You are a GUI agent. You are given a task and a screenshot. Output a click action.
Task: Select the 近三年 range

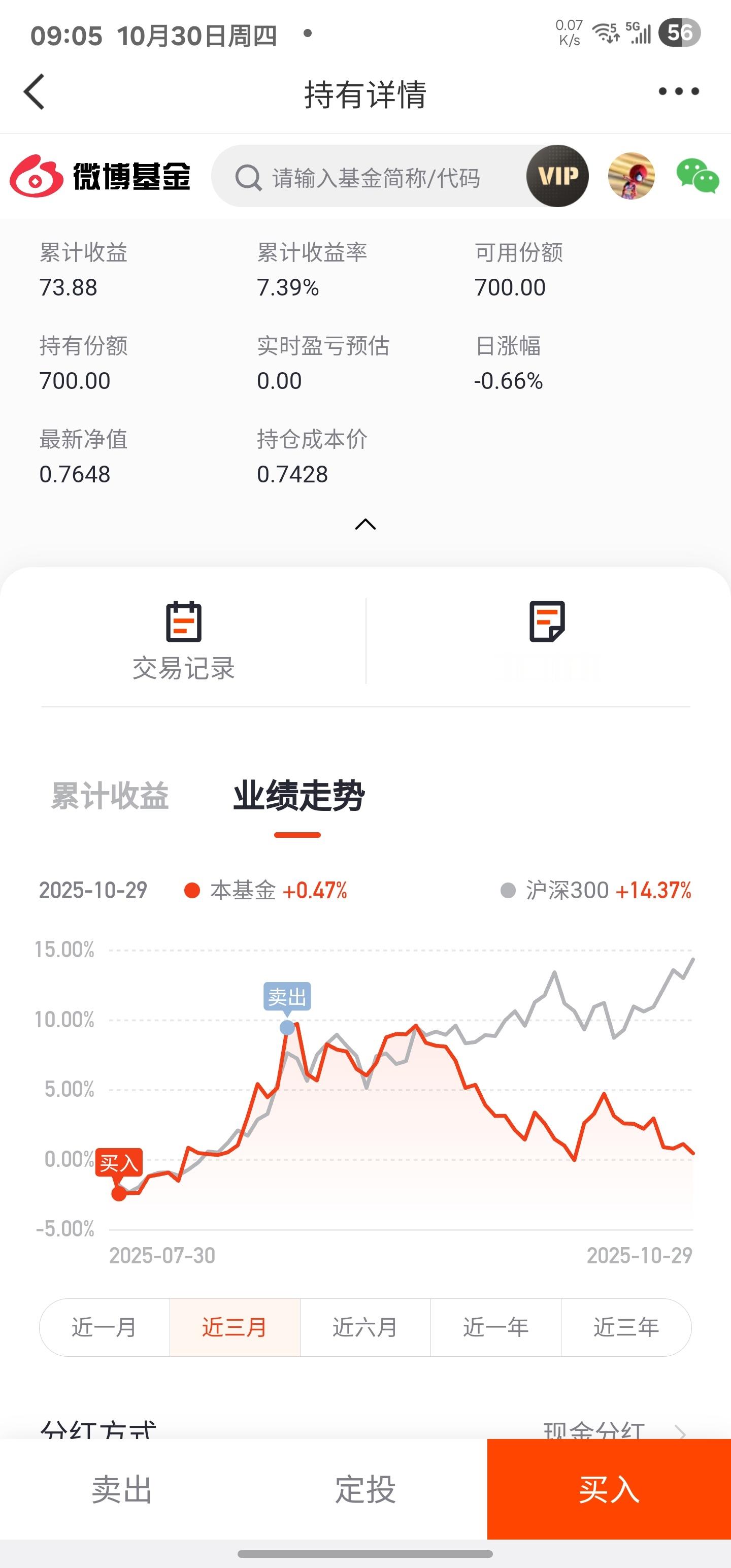[x=627, y=1328]
